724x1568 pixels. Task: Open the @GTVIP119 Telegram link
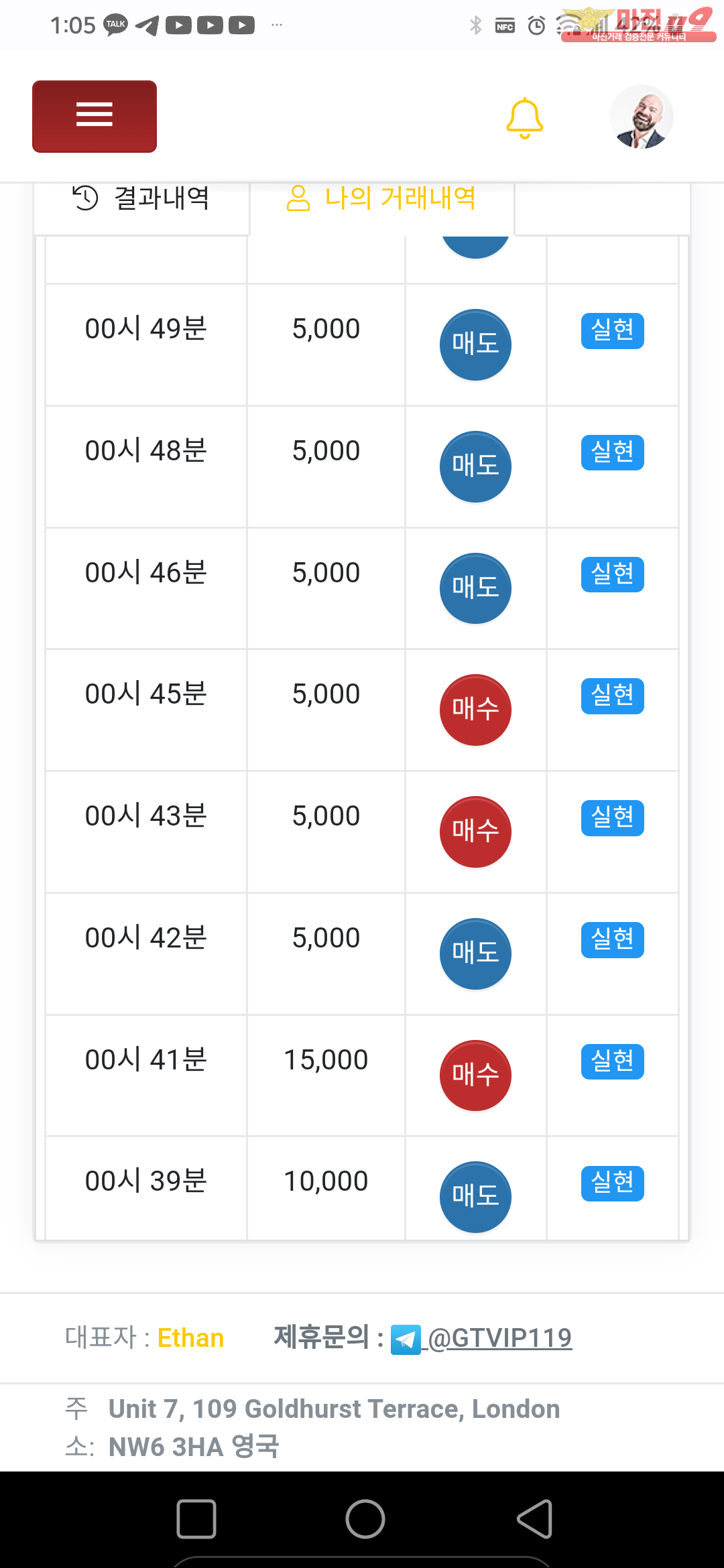click(499, 1338)
